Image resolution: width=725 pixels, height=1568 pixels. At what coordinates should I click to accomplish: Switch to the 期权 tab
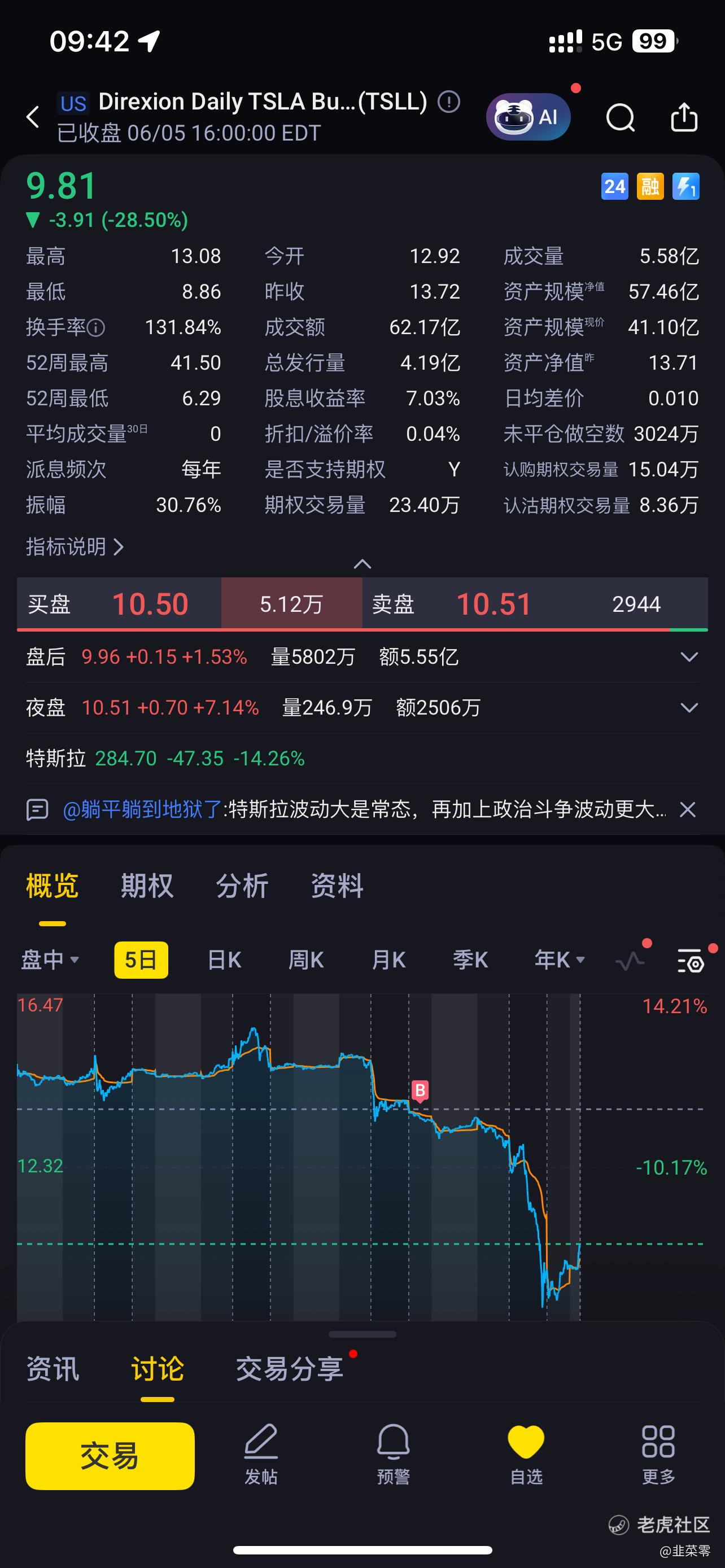pos(147,885)
